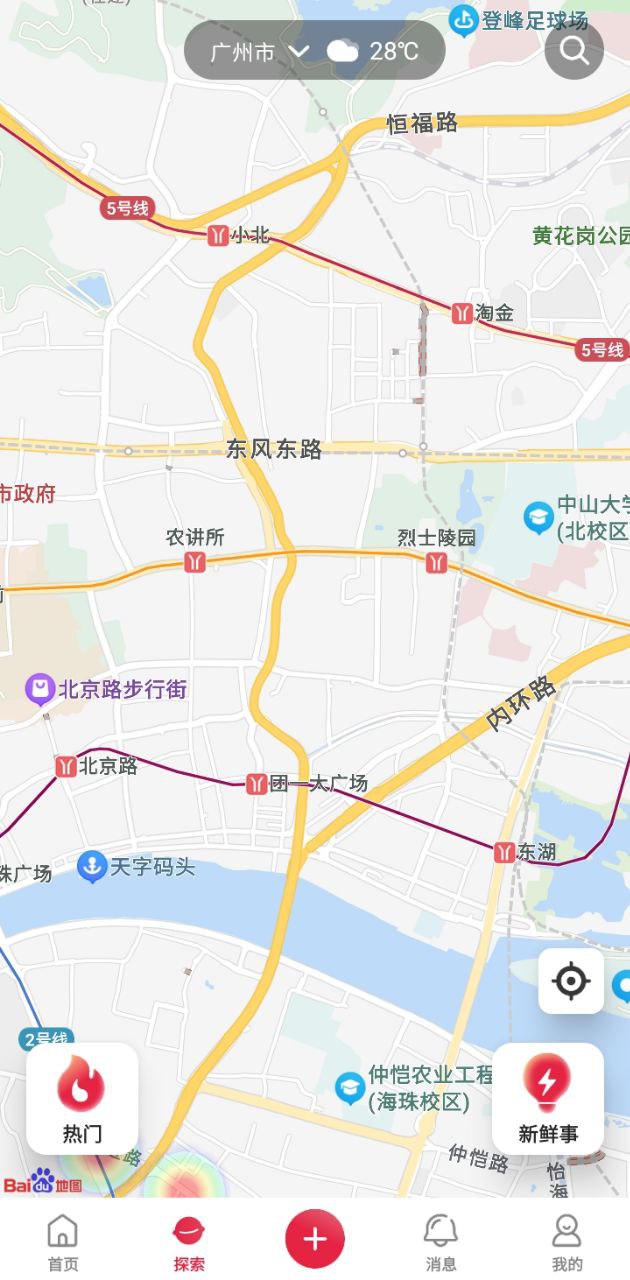Open the 新鲜事 news button
The image size is (630, 1280).
(548, 1098)
